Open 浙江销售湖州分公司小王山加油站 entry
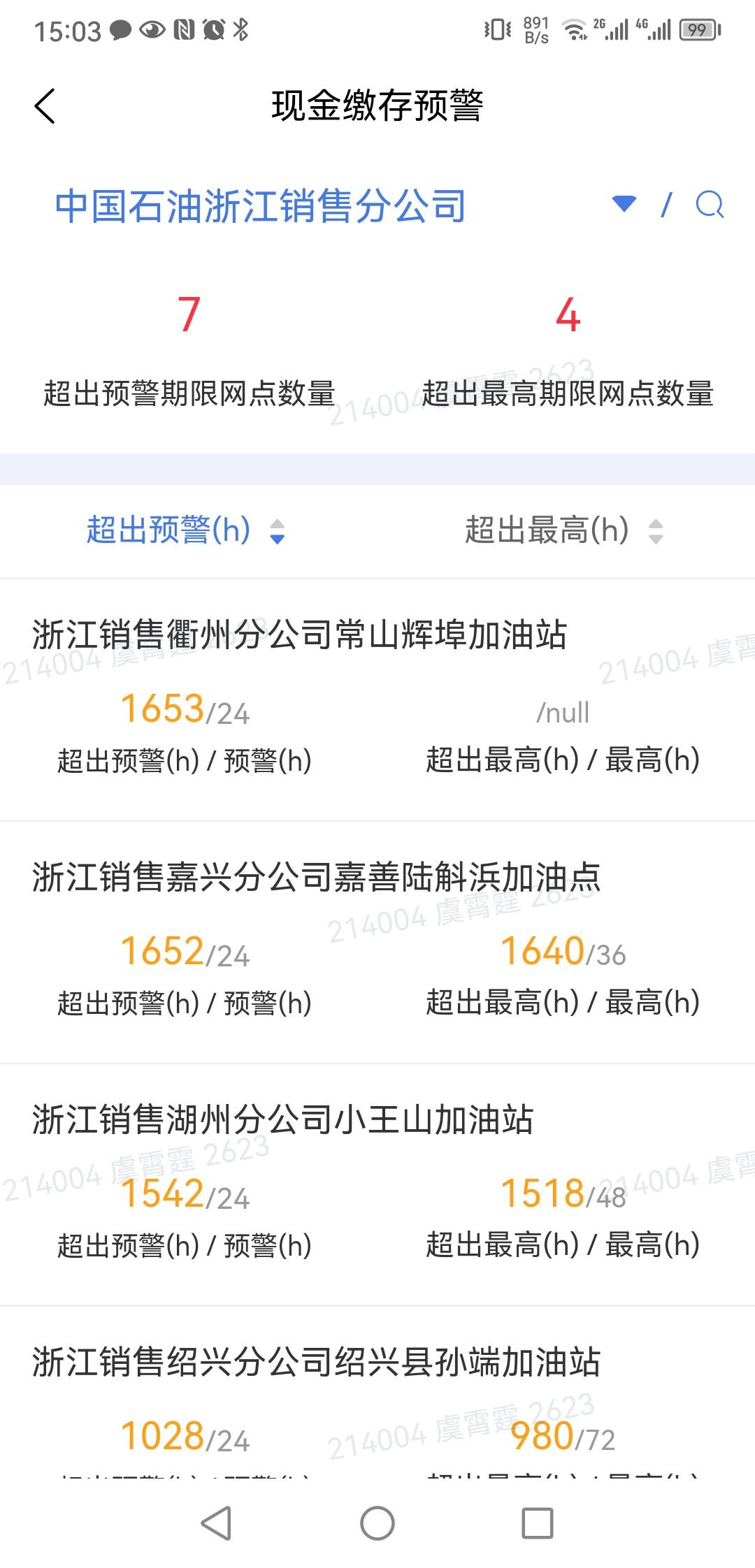Screen dimensions: 755x1568 (282, 1119)
